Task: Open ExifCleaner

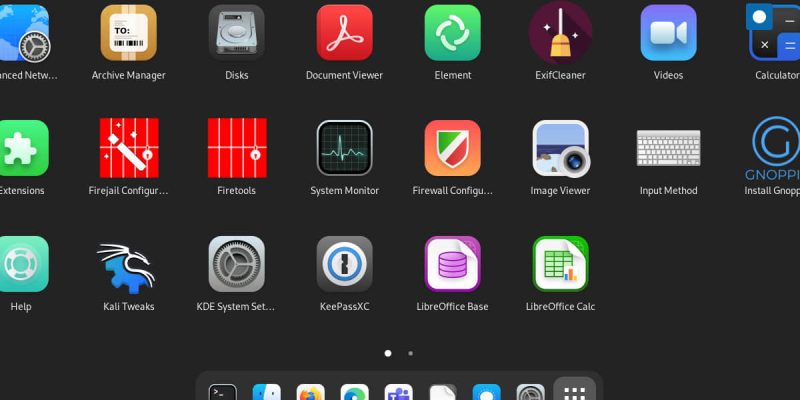Action: 560,33
